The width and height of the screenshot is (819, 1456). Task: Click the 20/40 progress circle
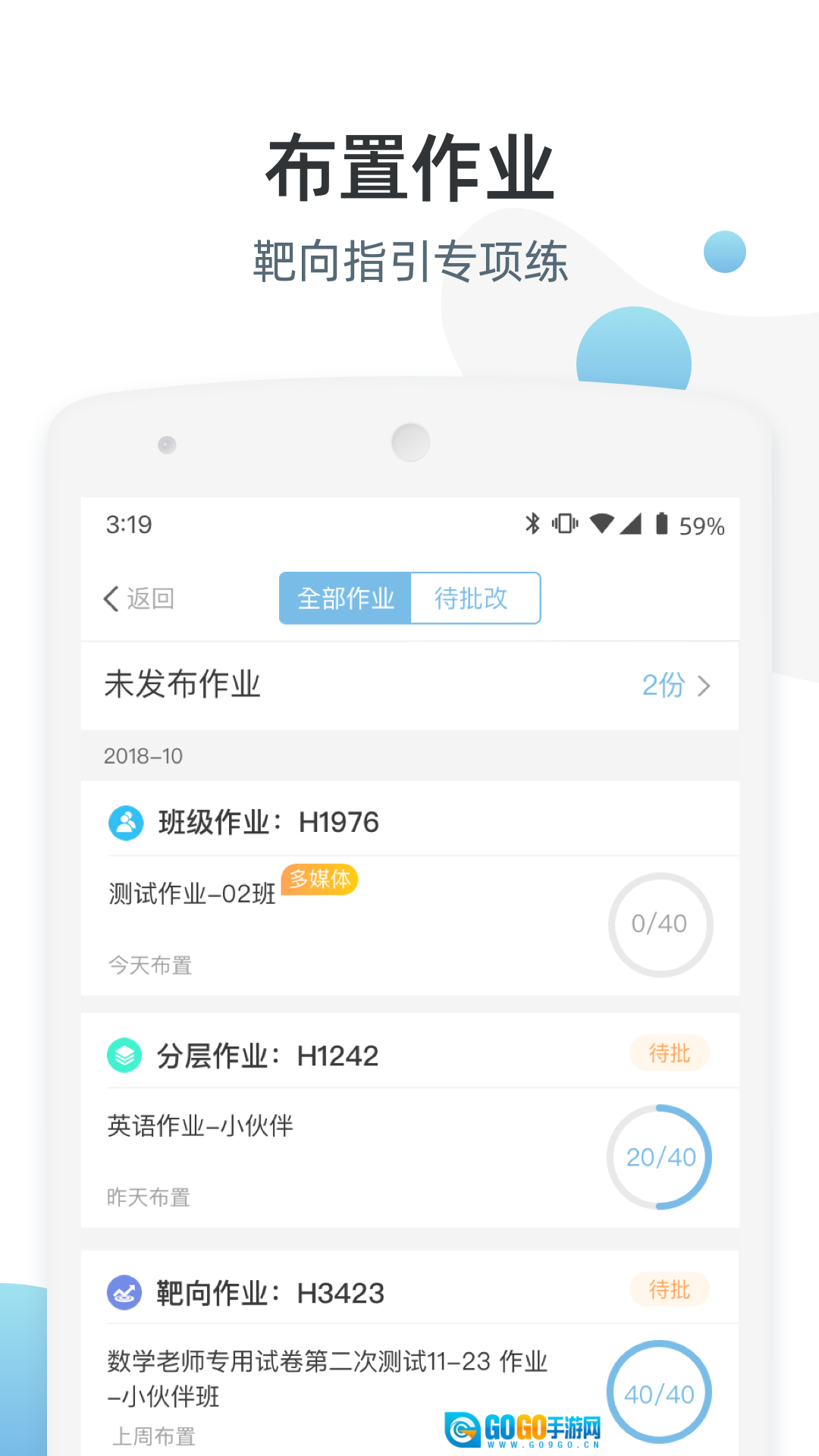[x=661, y=1156]
